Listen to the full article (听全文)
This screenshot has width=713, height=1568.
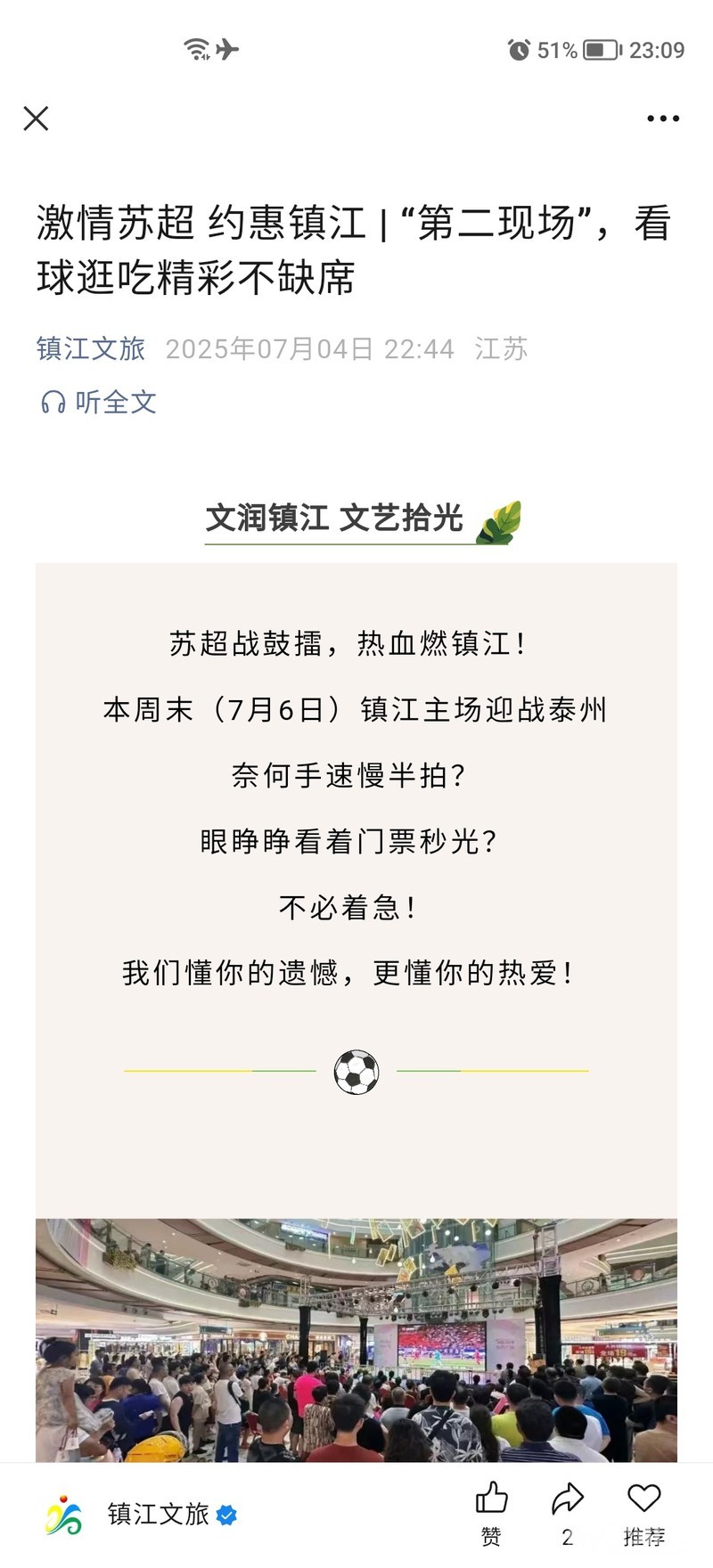tap(99, 402)
